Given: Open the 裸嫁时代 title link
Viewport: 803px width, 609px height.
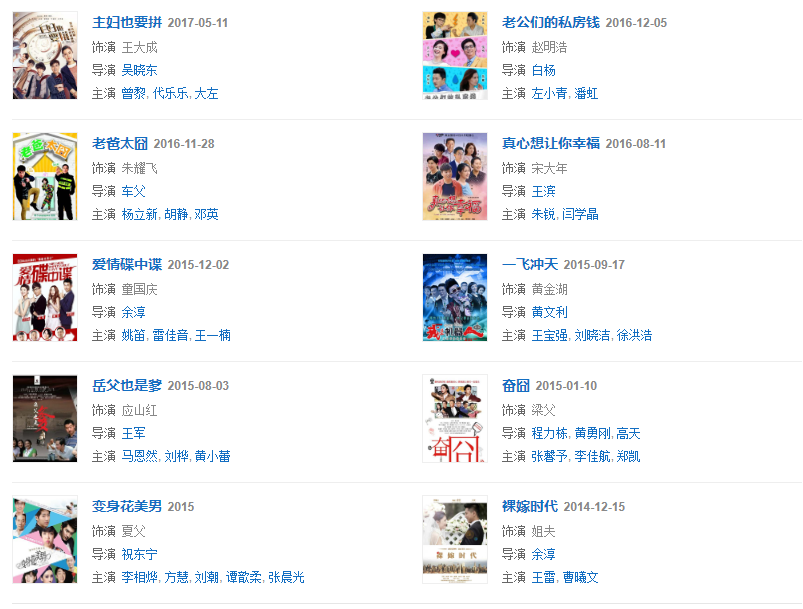Looking at the screenshot, I should point(529,506).
